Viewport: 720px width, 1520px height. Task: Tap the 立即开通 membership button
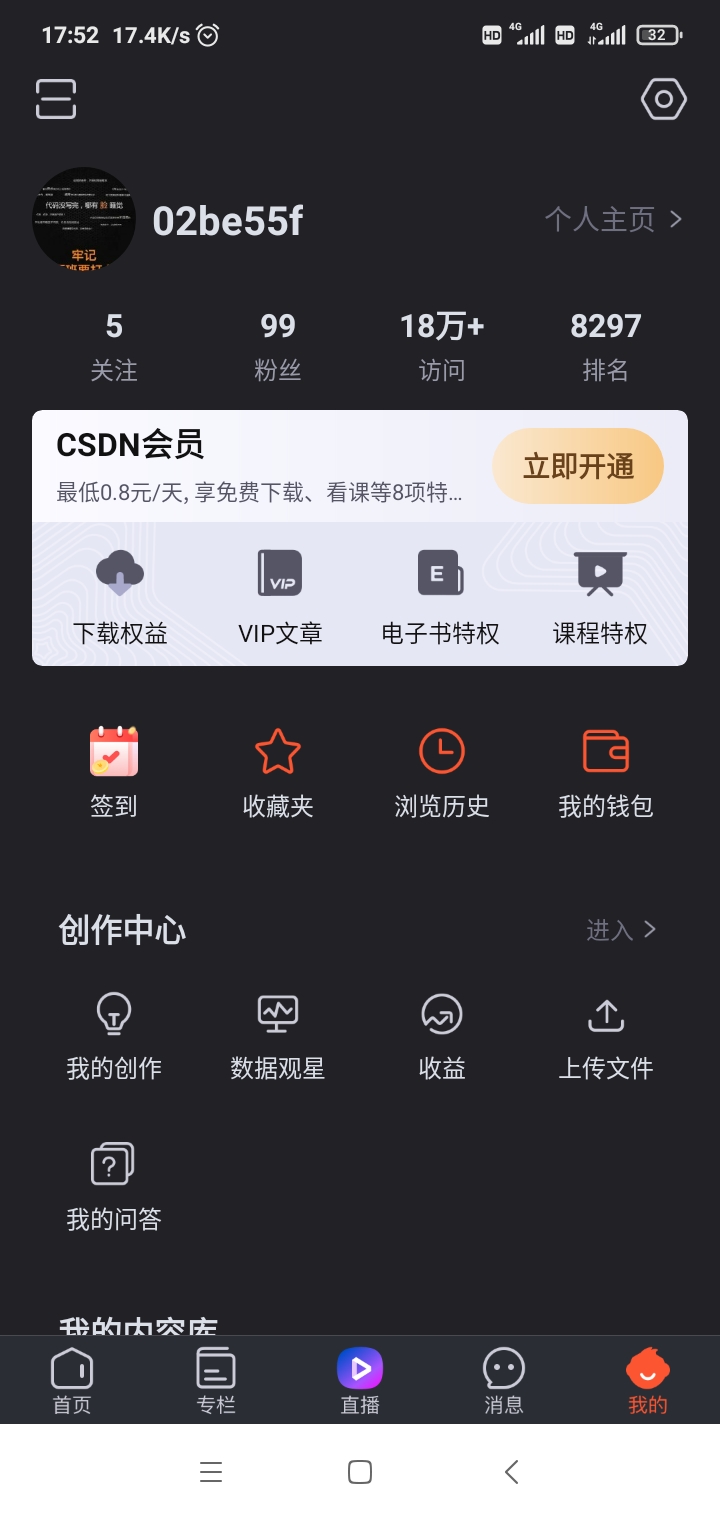click(578, 467)
